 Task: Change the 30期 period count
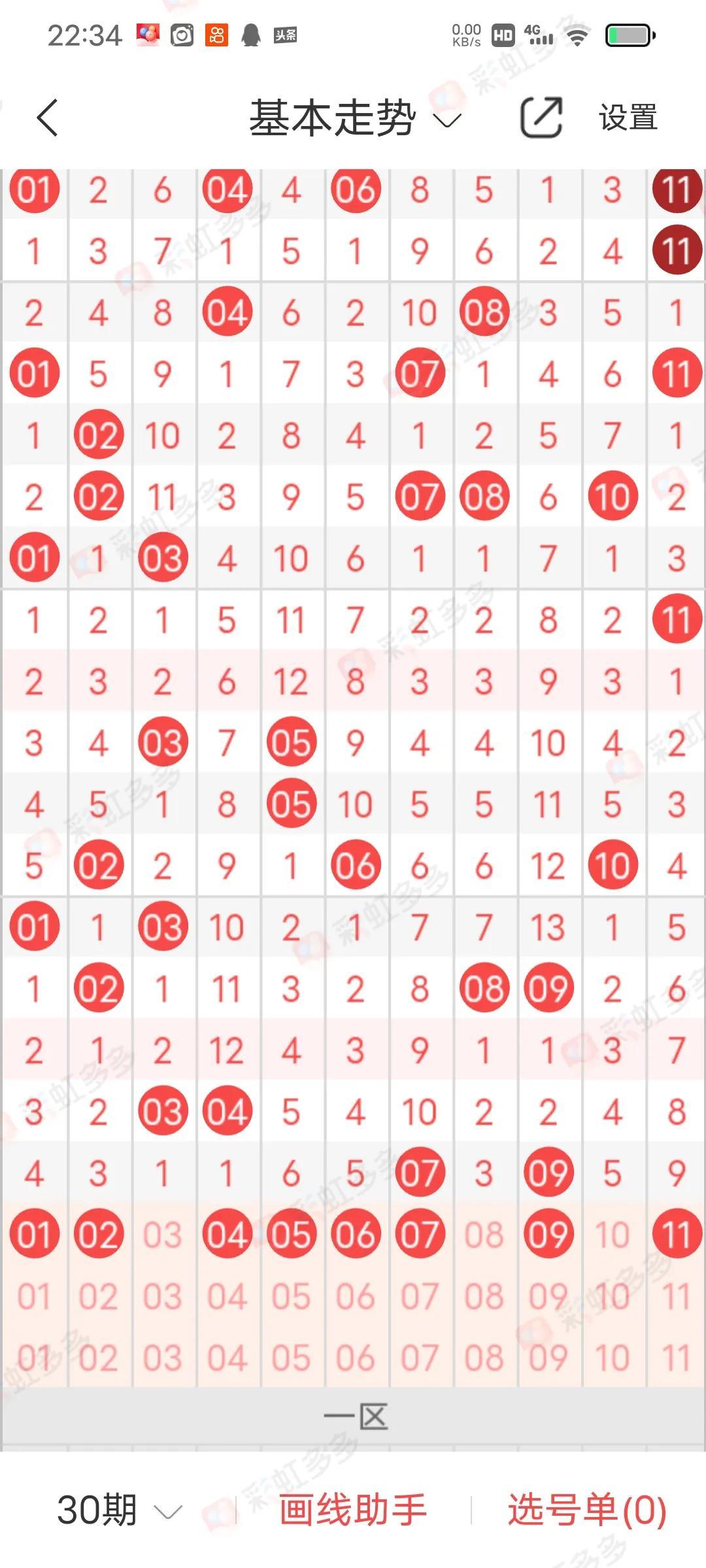pyautogui.click(x=119, y=1511)
